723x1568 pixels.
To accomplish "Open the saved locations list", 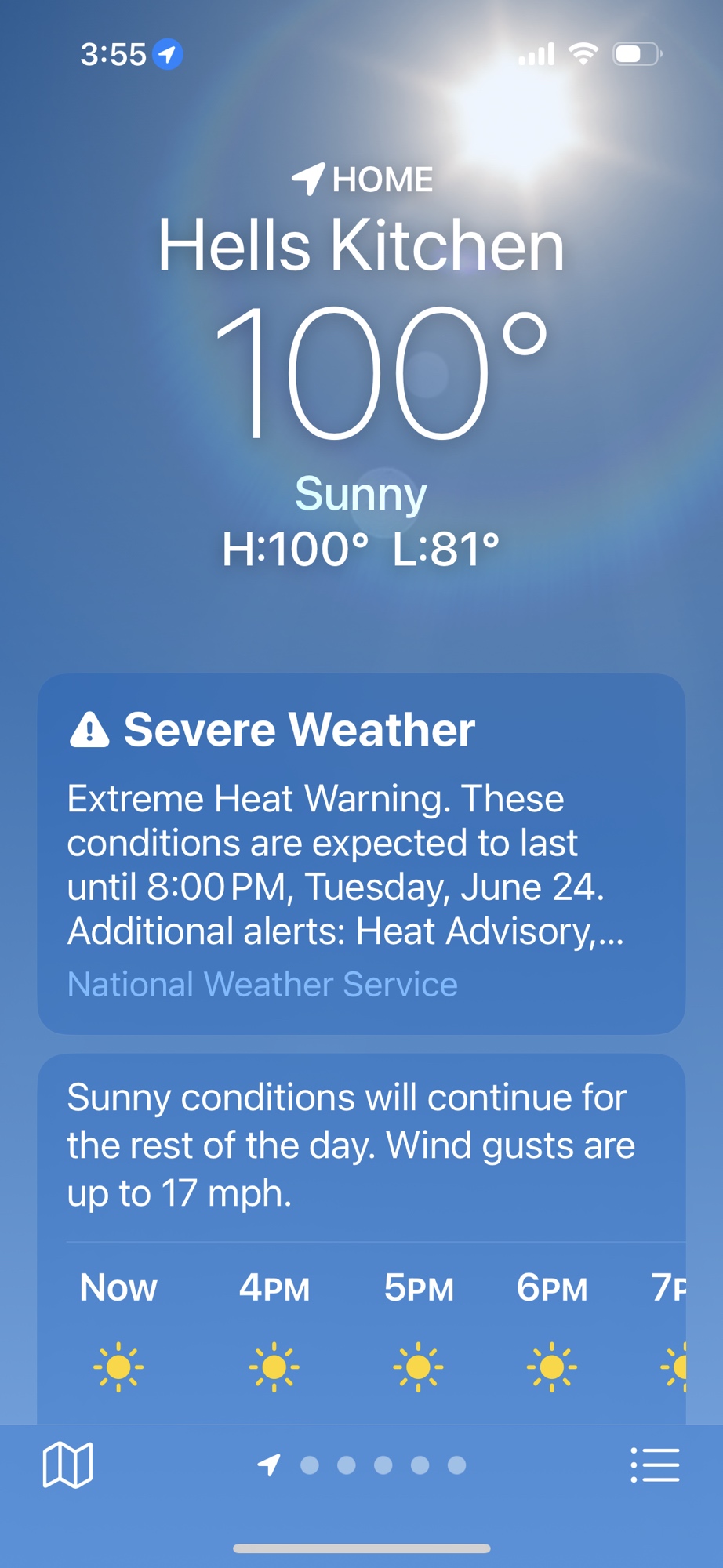I will (x=655, y=1465).
